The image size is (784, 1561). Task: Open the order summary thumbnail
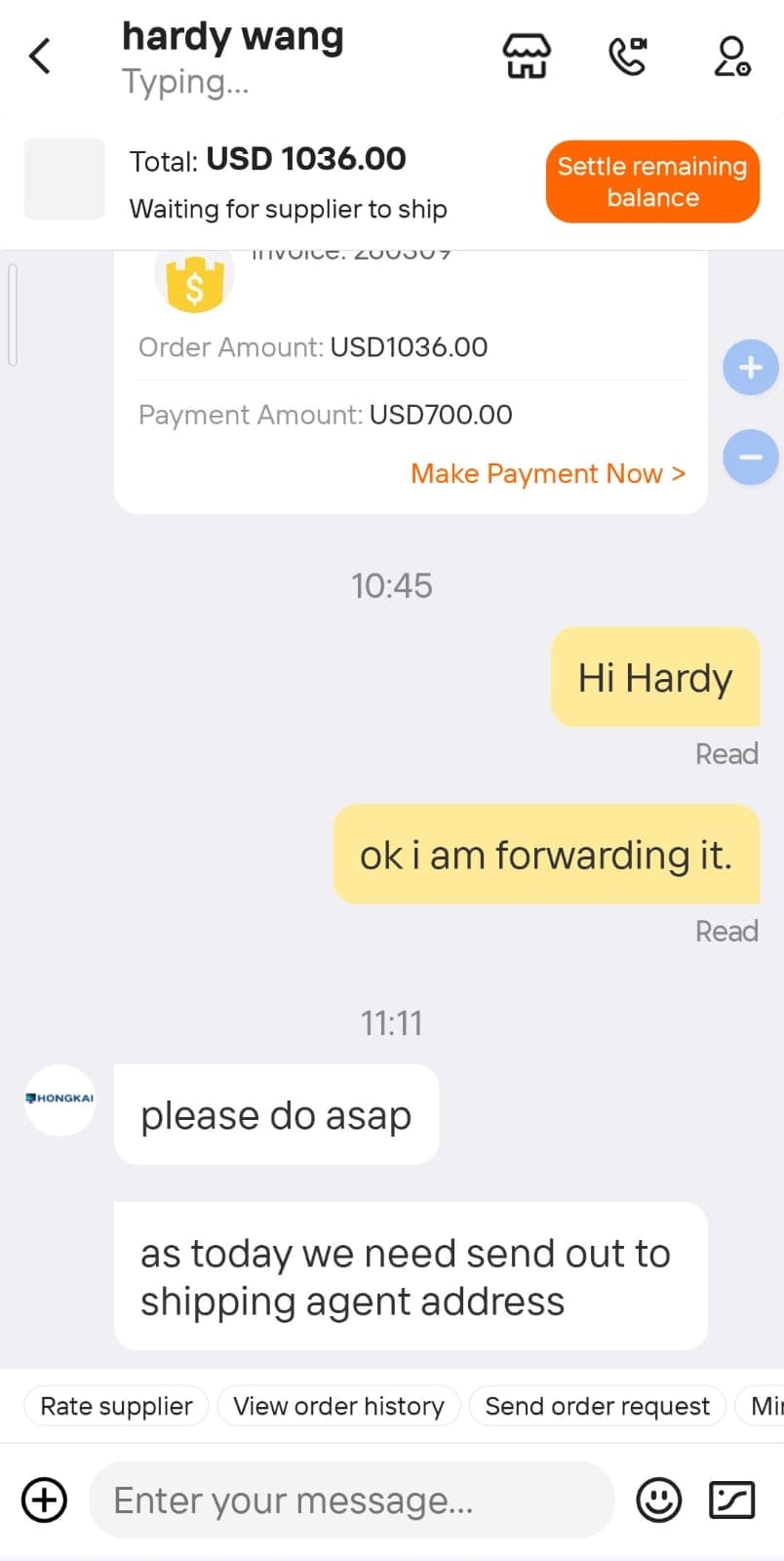pyautogui.click(x=64, y=180)
